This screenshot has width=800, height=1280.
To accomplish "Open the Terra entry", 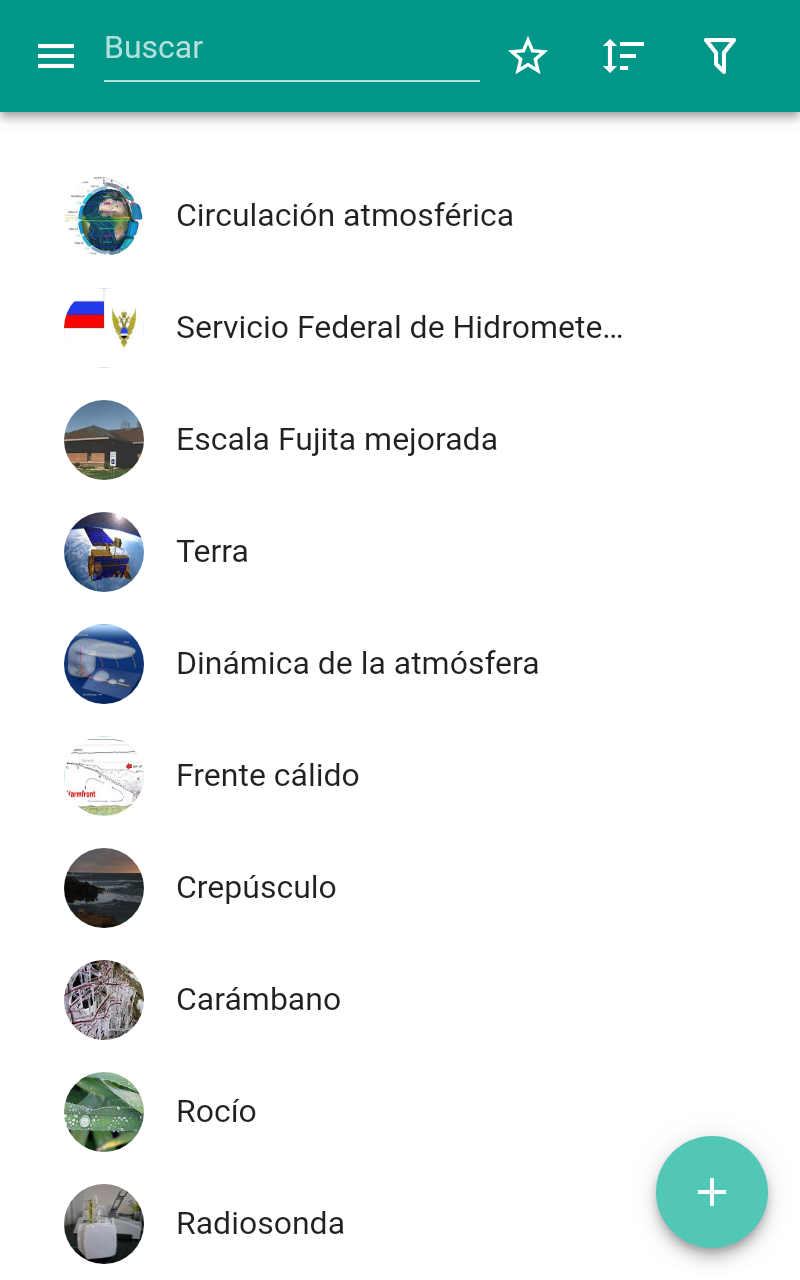I will (x=212, y=552).
